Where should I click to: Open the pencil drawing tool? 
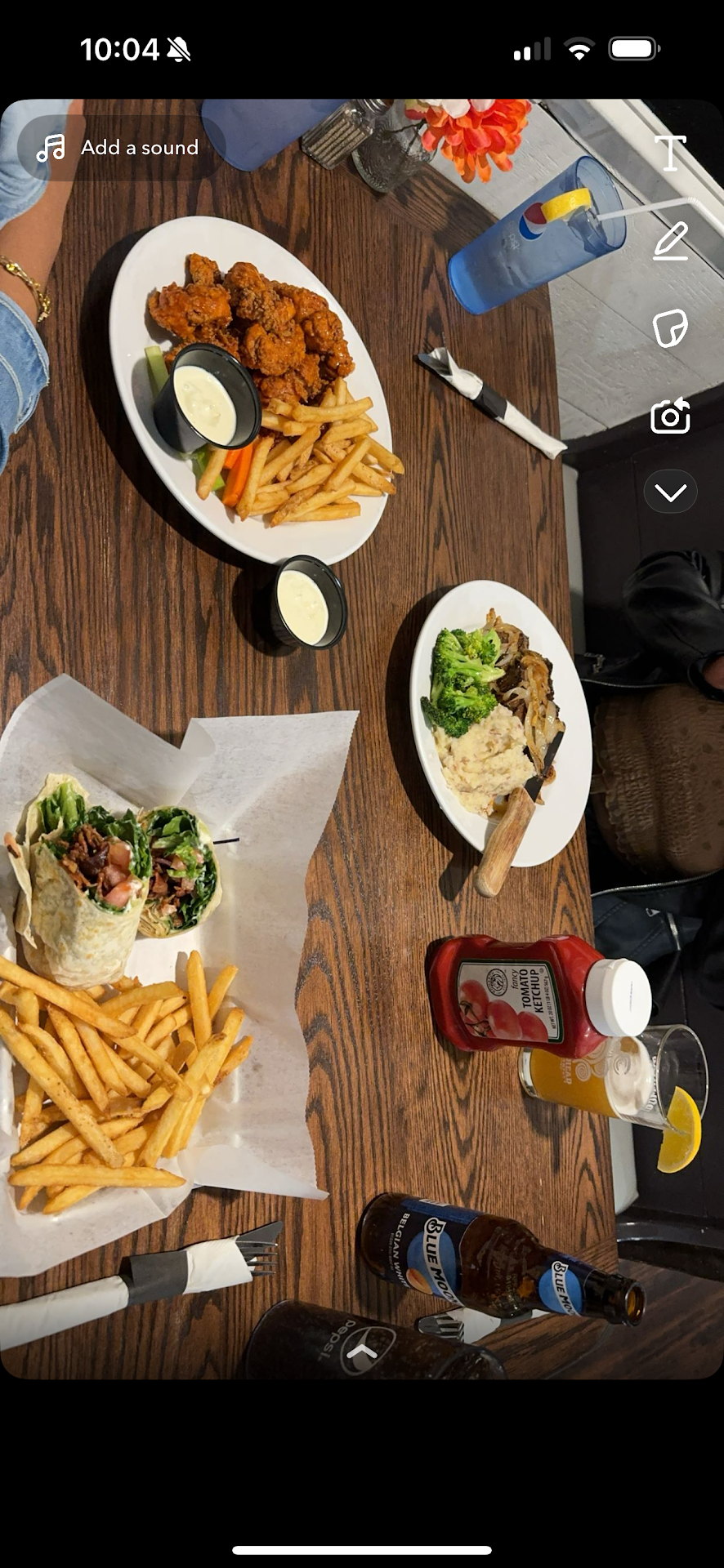point(670,241)
